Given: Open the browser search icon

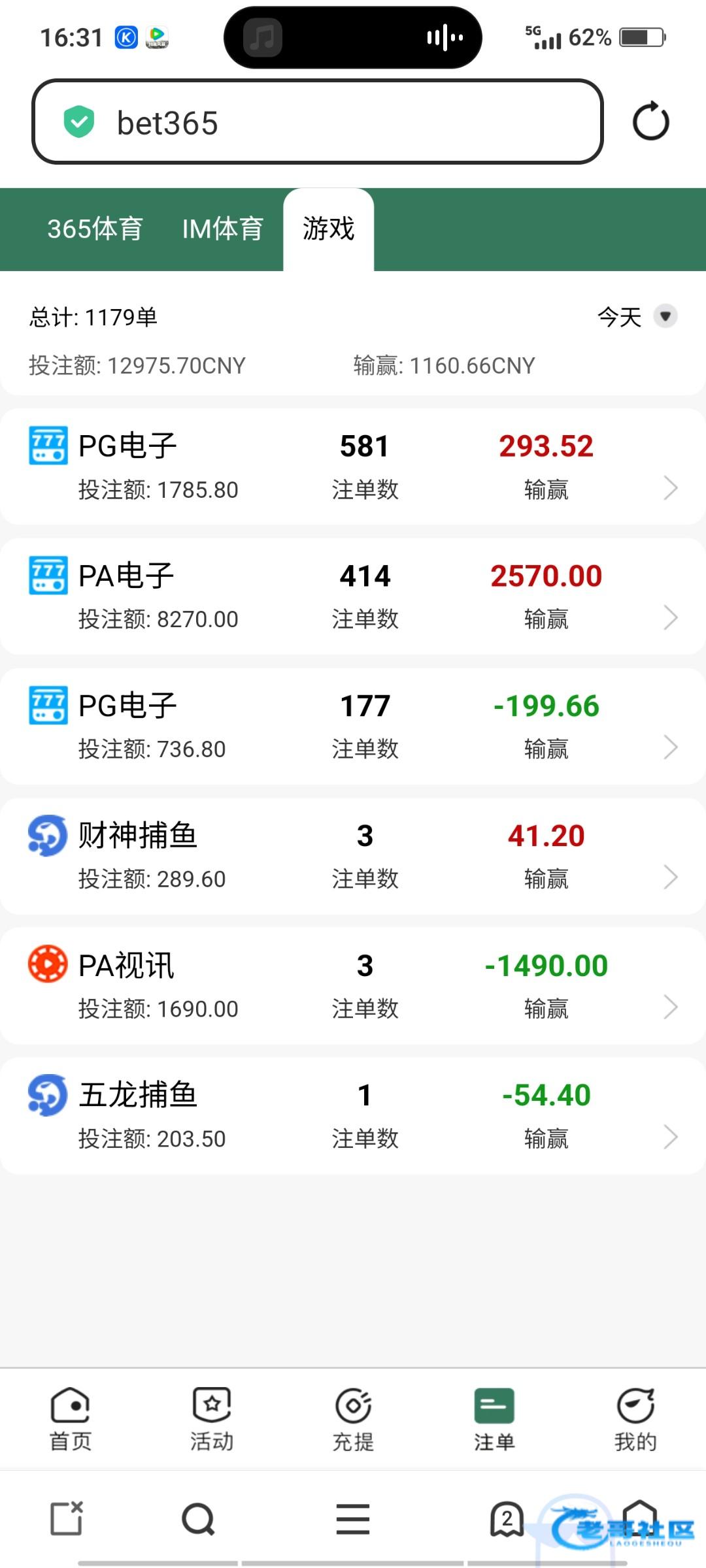Looking at the screenshot, I should click(198, 1519).
